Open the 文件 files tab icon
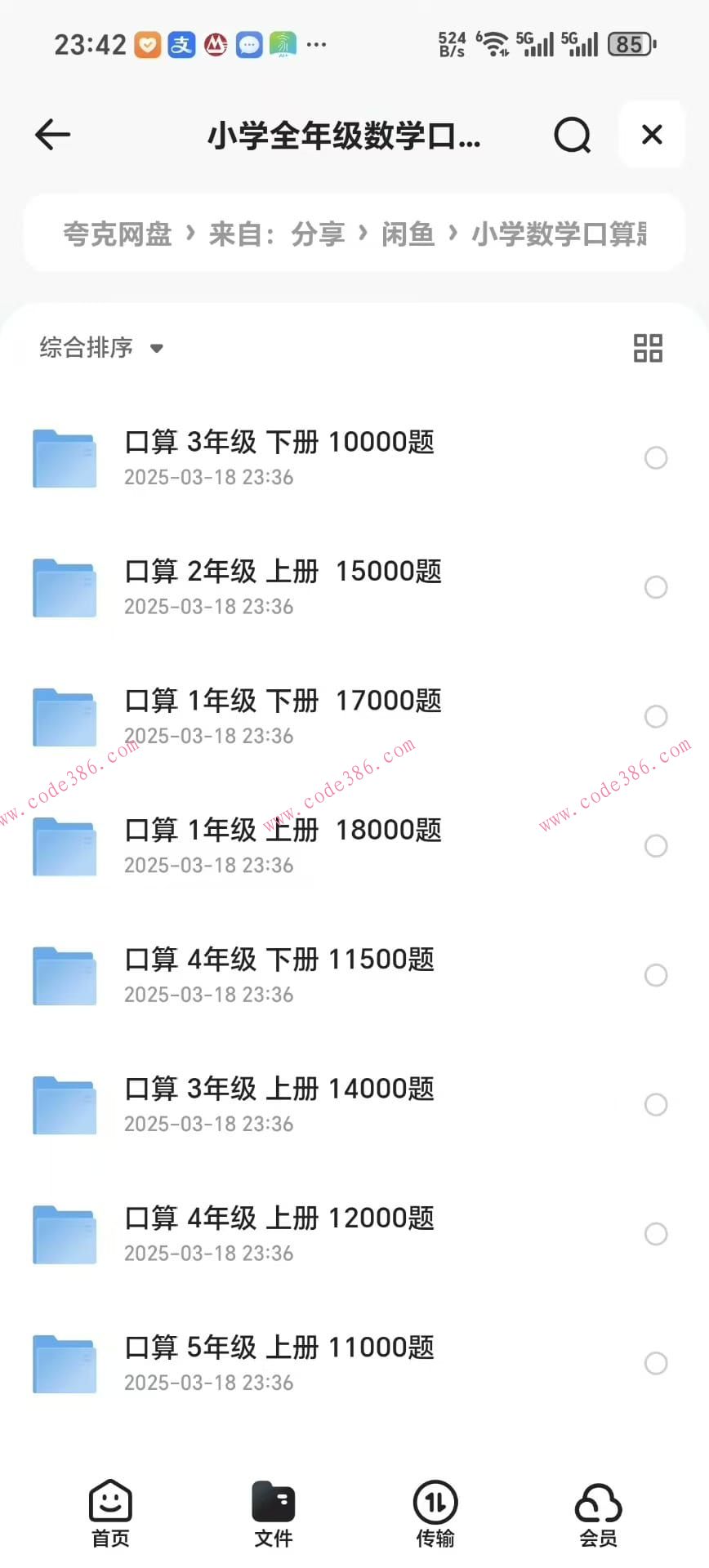Viewport: 709px width, 1568px height. [x=274, y=1499]
